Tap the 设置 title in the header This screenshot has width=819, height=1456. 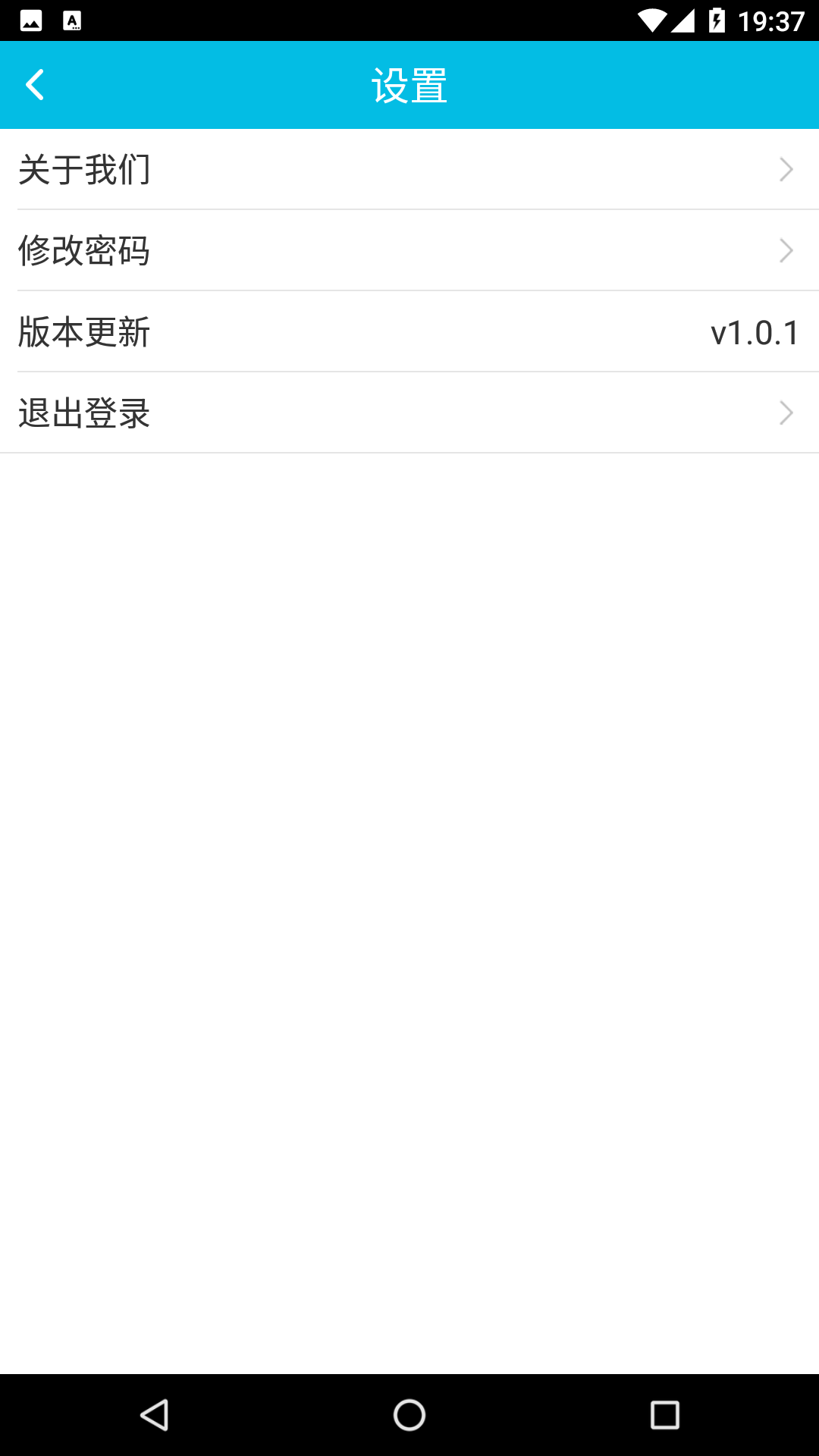[x=409, y=84]
